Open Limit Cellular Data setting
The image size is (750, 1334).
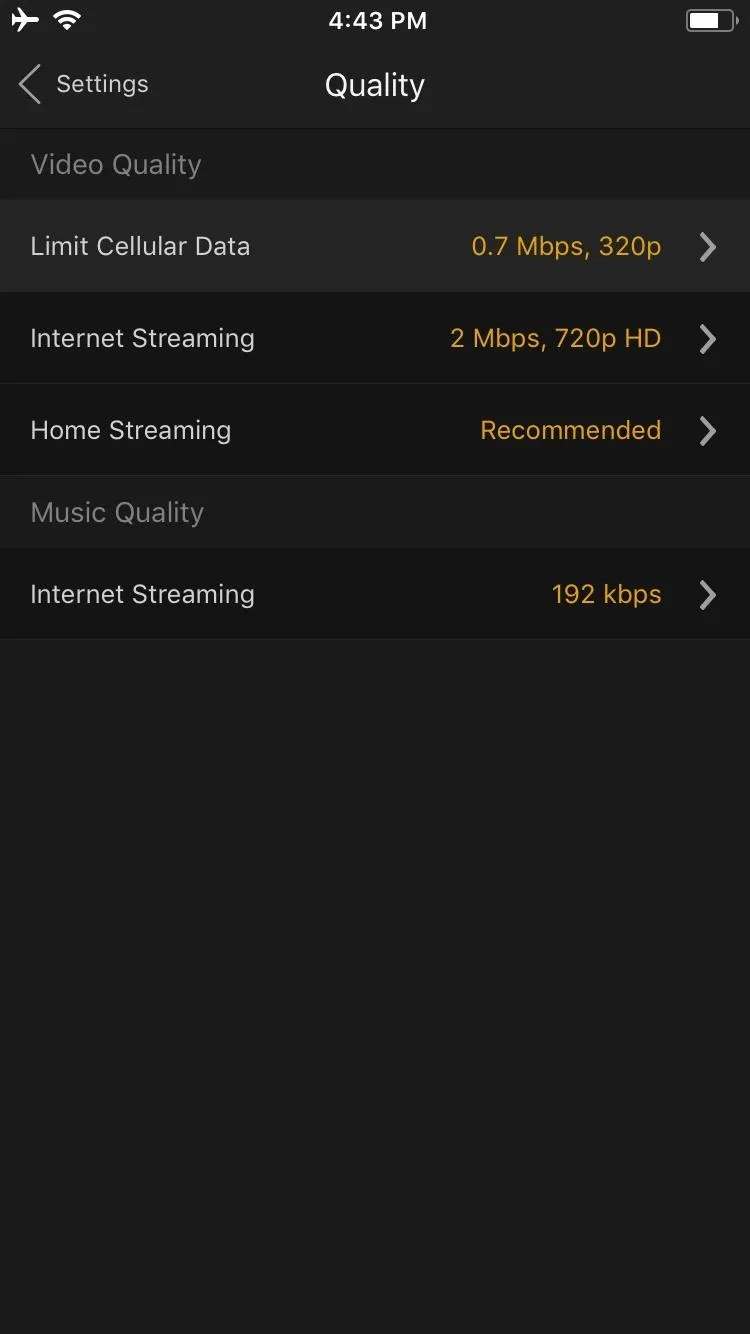click(x=375, y=246)
